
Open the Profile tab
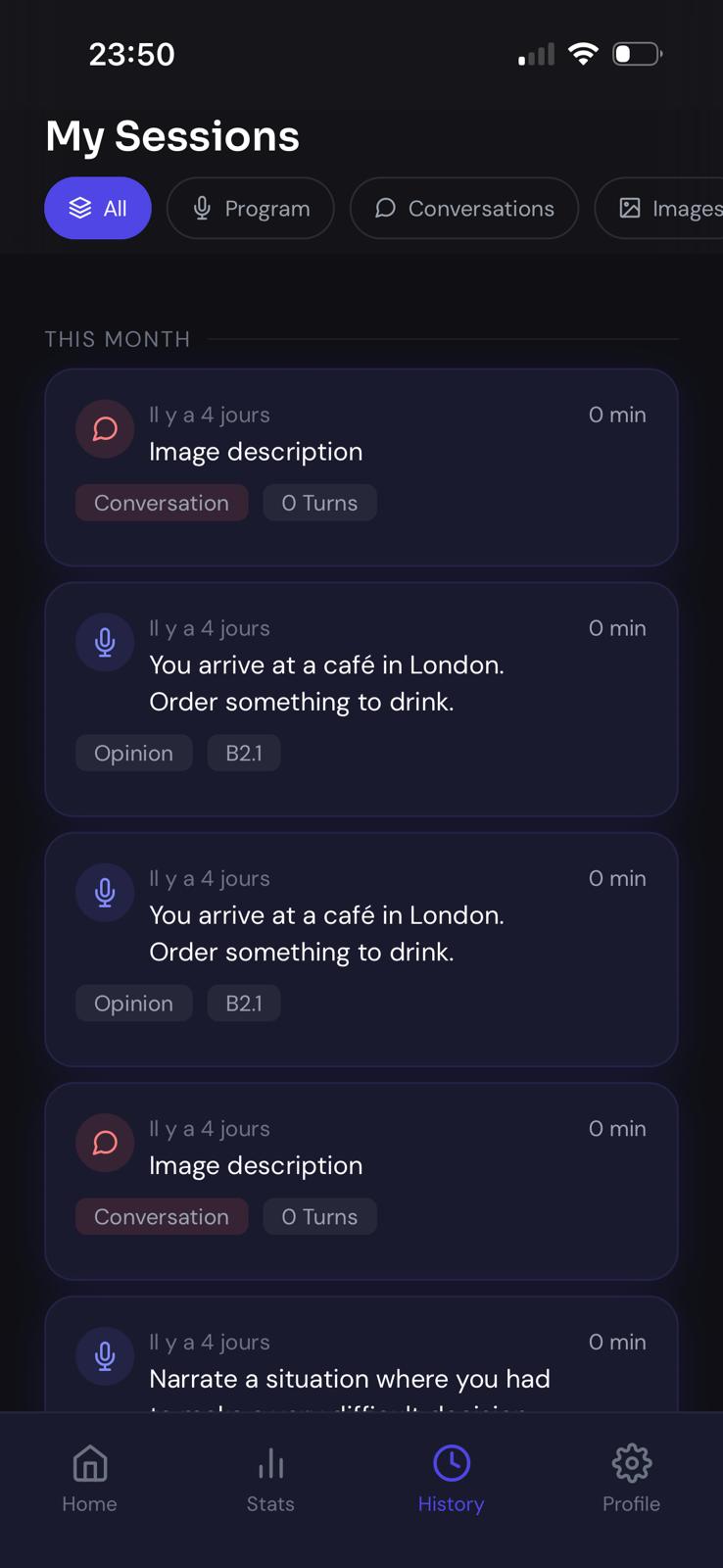coord(632,1479)
